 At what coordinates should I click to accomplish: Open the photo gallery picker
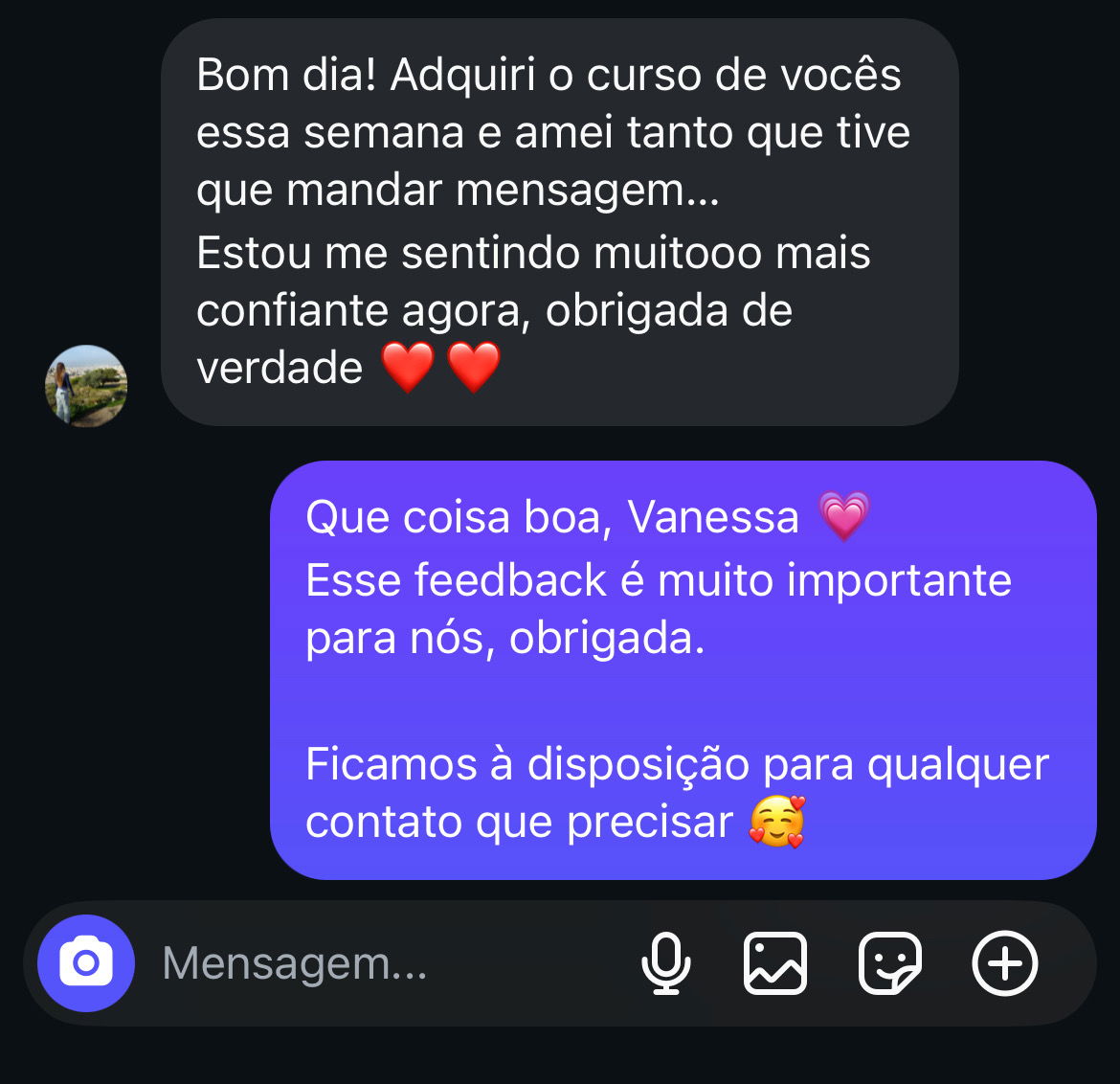[x=775, y=963]
